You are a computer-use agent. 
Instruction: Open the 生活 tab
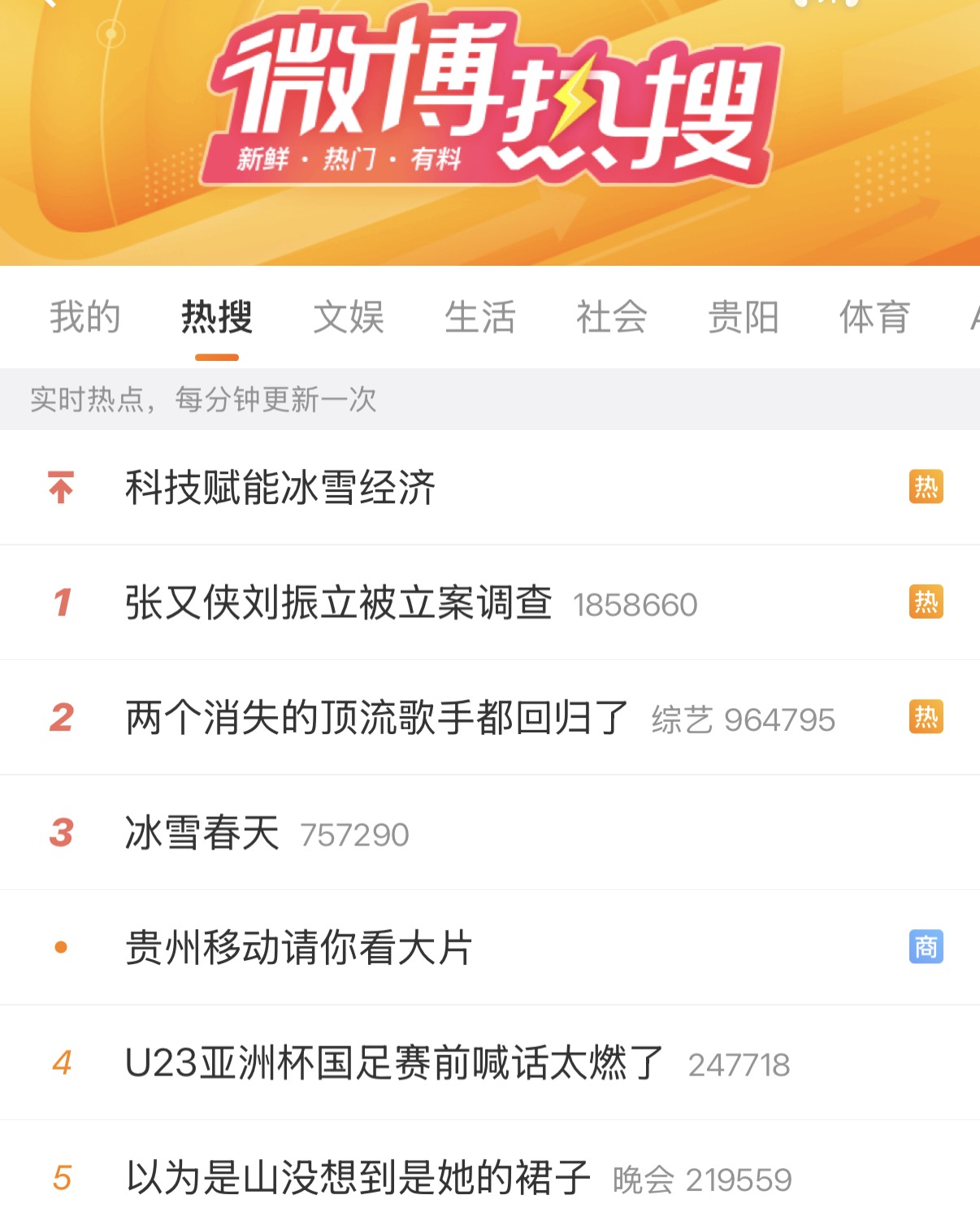tap(480, 317)
